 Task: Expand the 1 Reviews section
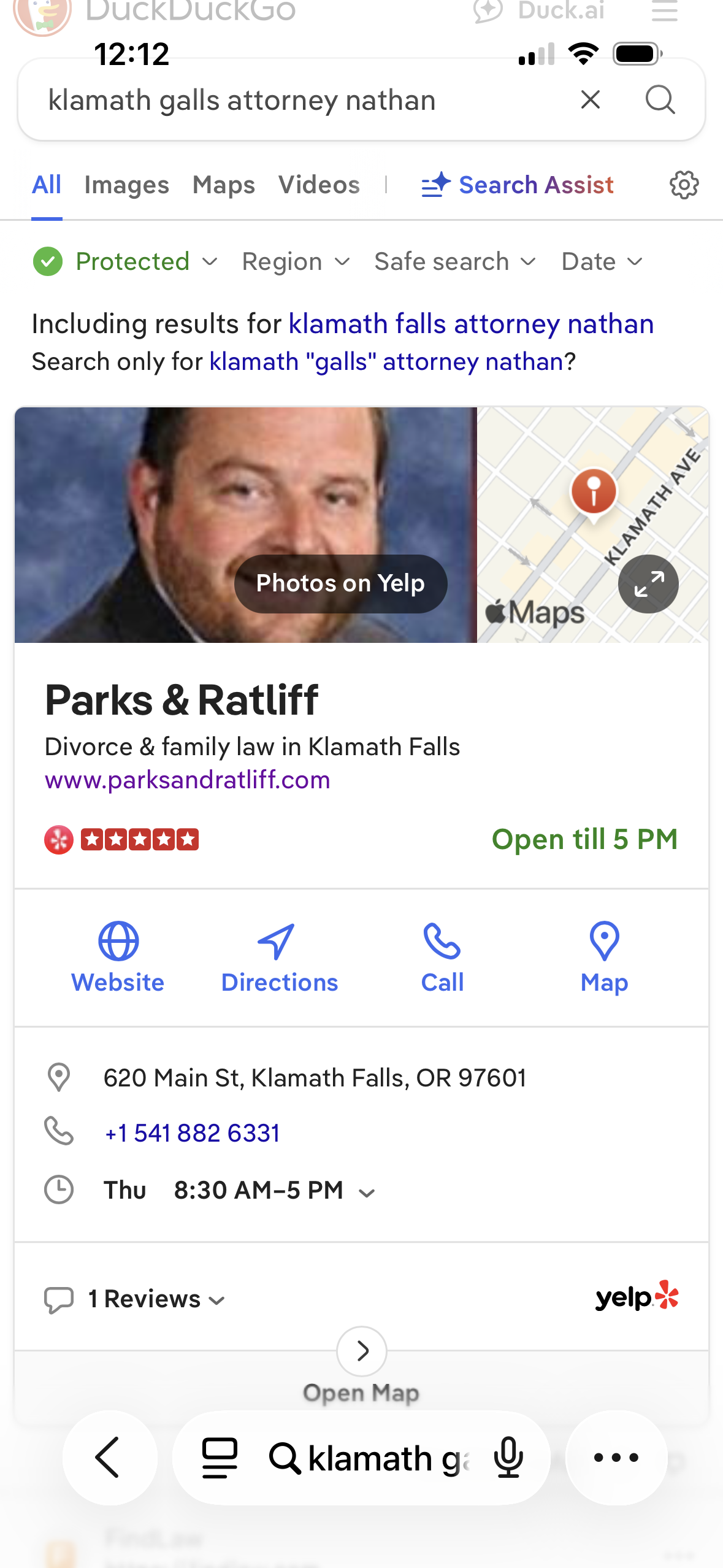[x=156, y=1299]
